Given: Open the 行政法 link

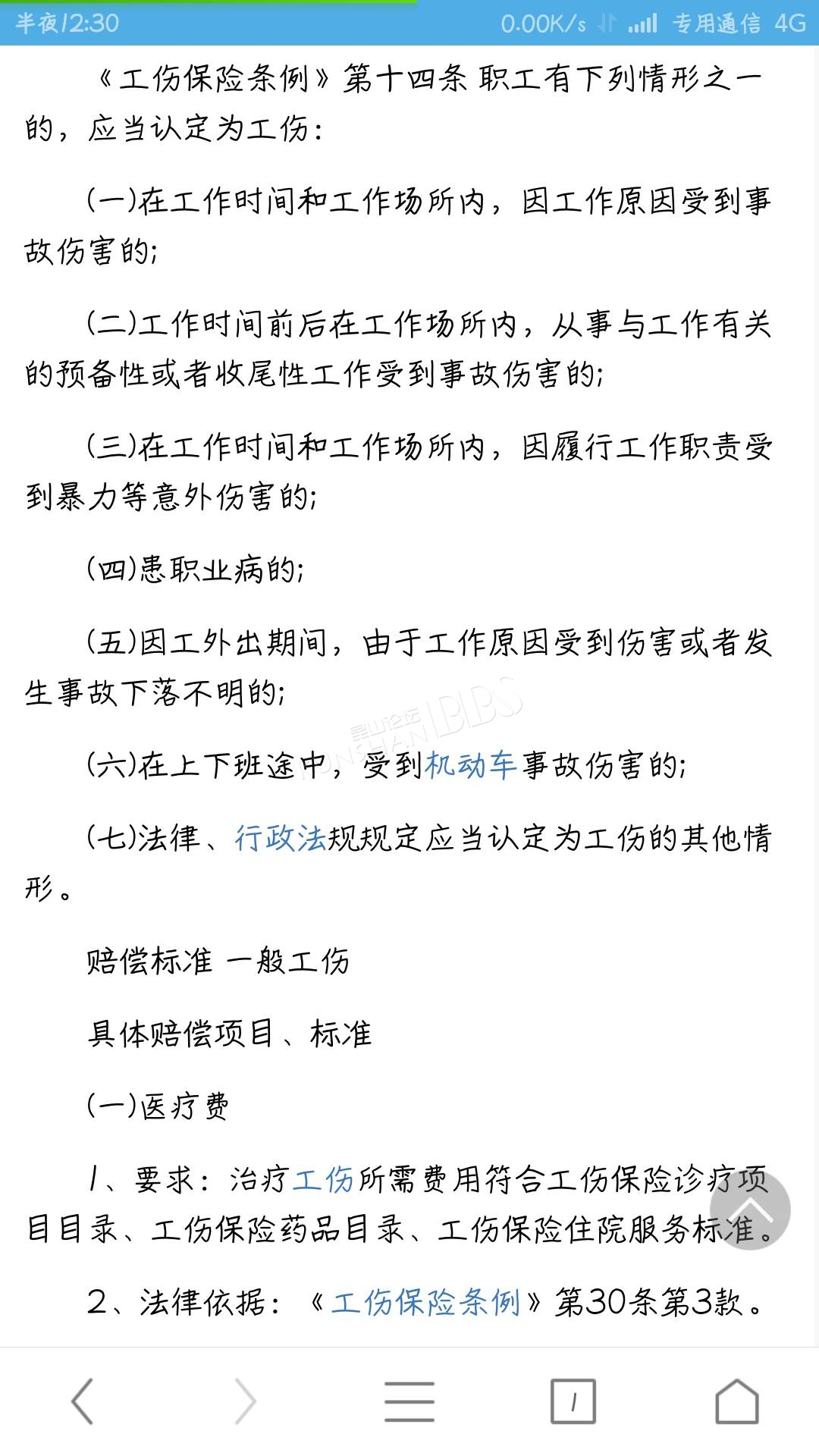Looking at the screenshot, I should coord(281,838).
